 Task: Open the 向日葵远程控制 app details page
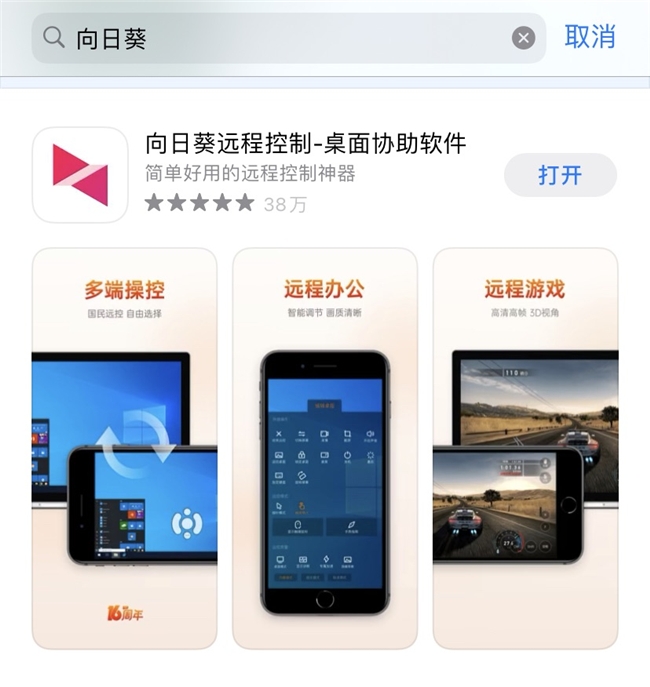coord(305,144)
